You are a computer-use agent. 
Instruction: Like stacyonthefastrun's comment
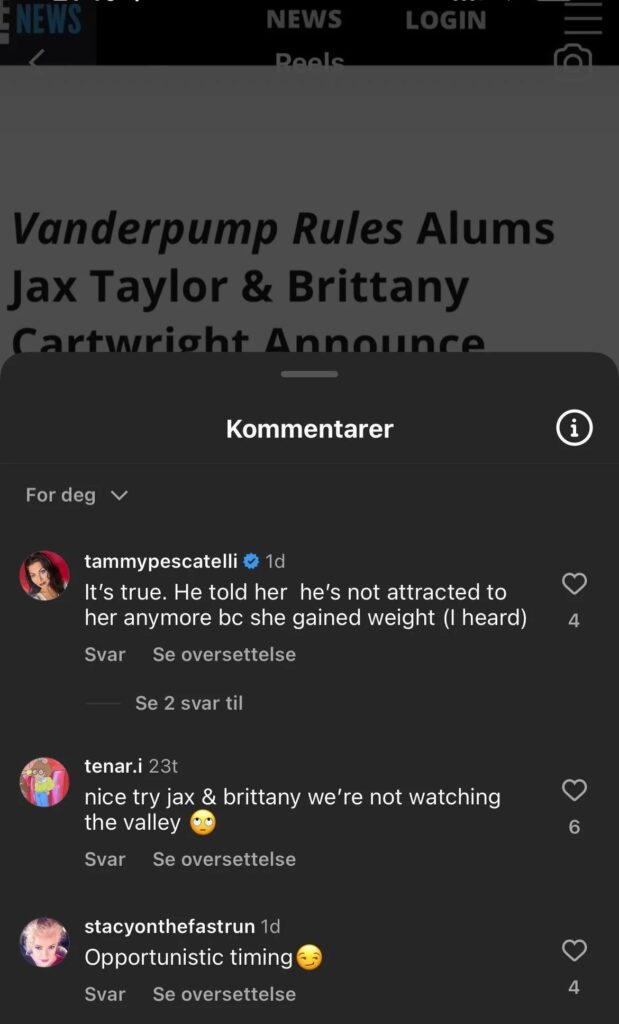[x=574, y=950]
